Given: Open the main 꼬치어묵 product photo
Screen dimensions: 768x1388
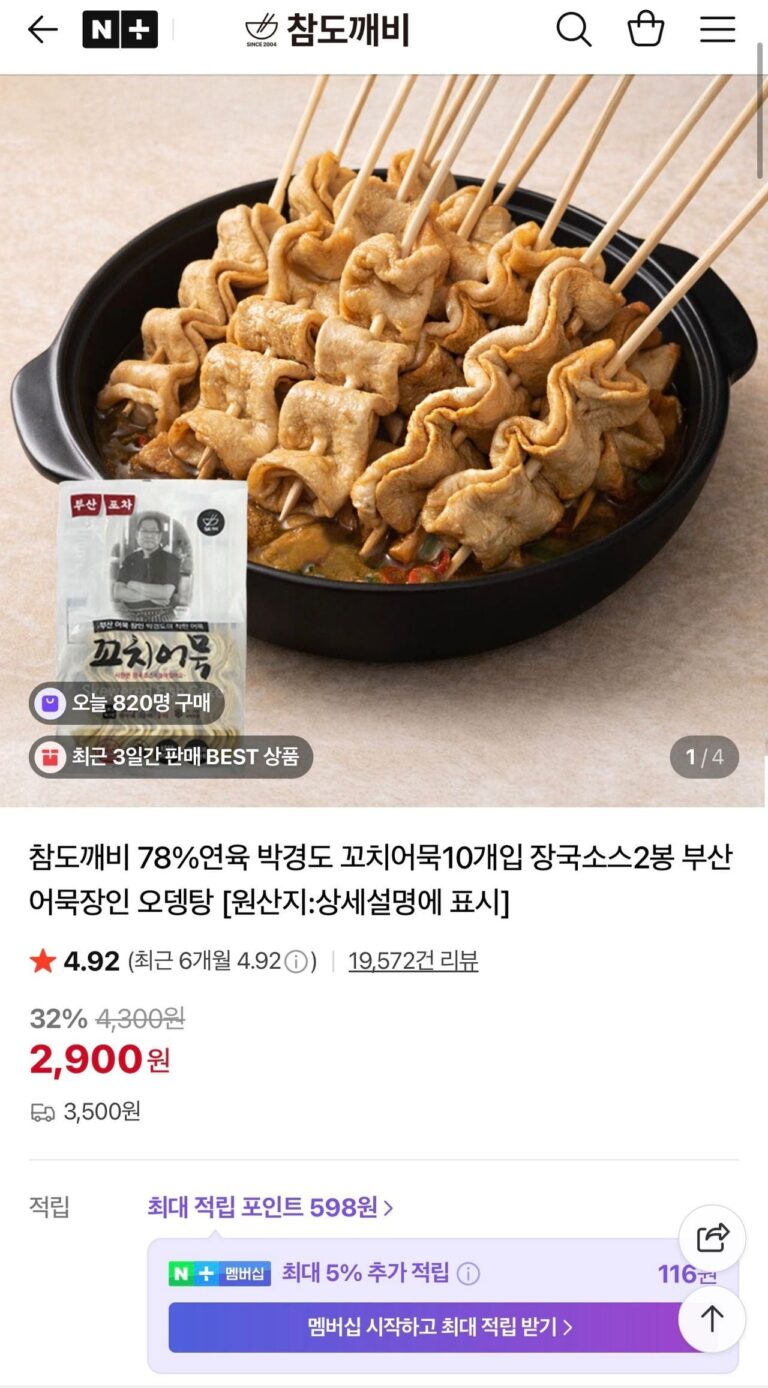Looking at the screenshot, I should click(384, 400).
